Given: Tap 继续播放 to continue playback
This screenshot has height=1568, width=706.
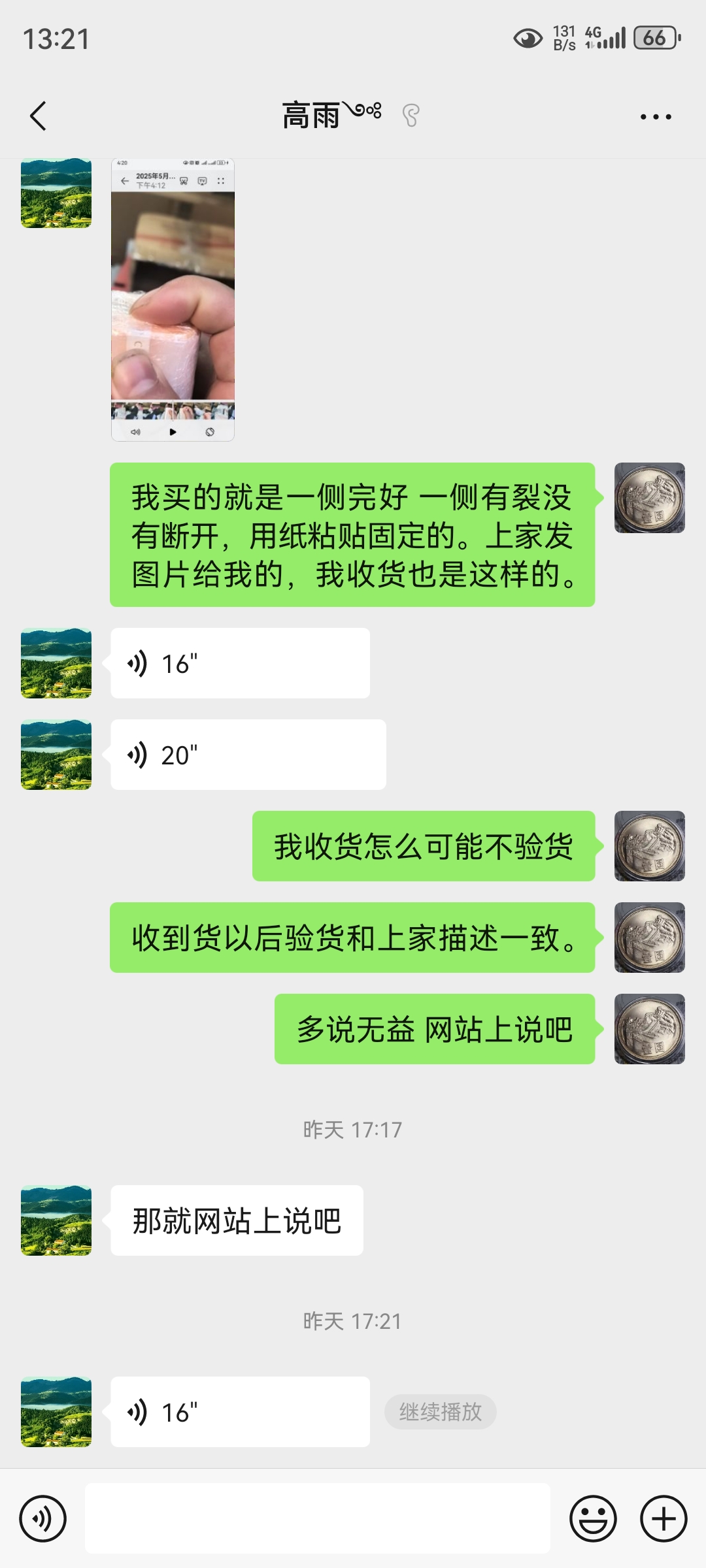Looking at the screenshot, I should (x=440, y=1412).
